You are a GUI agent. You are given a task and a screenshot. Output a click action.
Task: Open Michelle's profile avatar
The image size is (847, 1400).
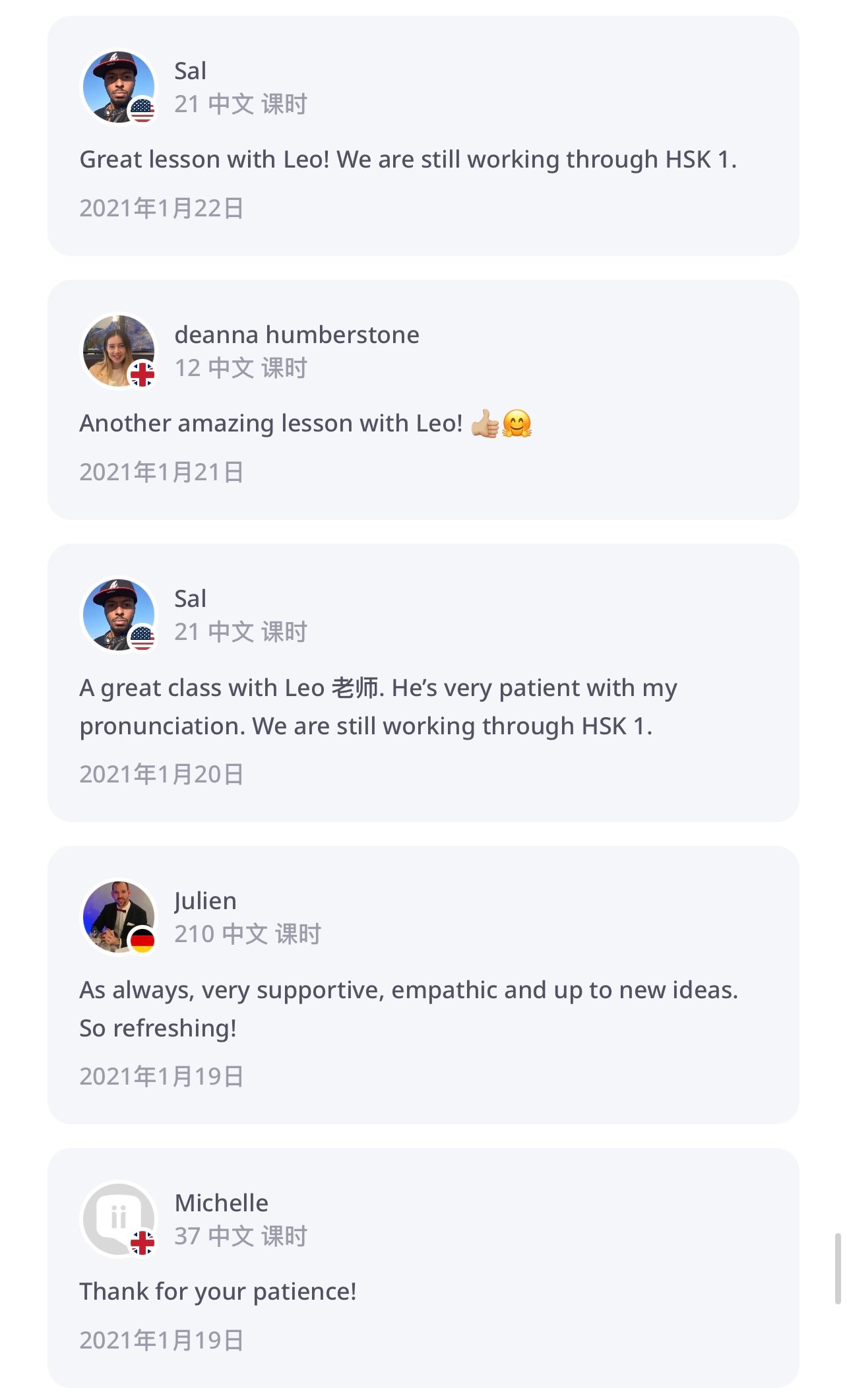119,1219
